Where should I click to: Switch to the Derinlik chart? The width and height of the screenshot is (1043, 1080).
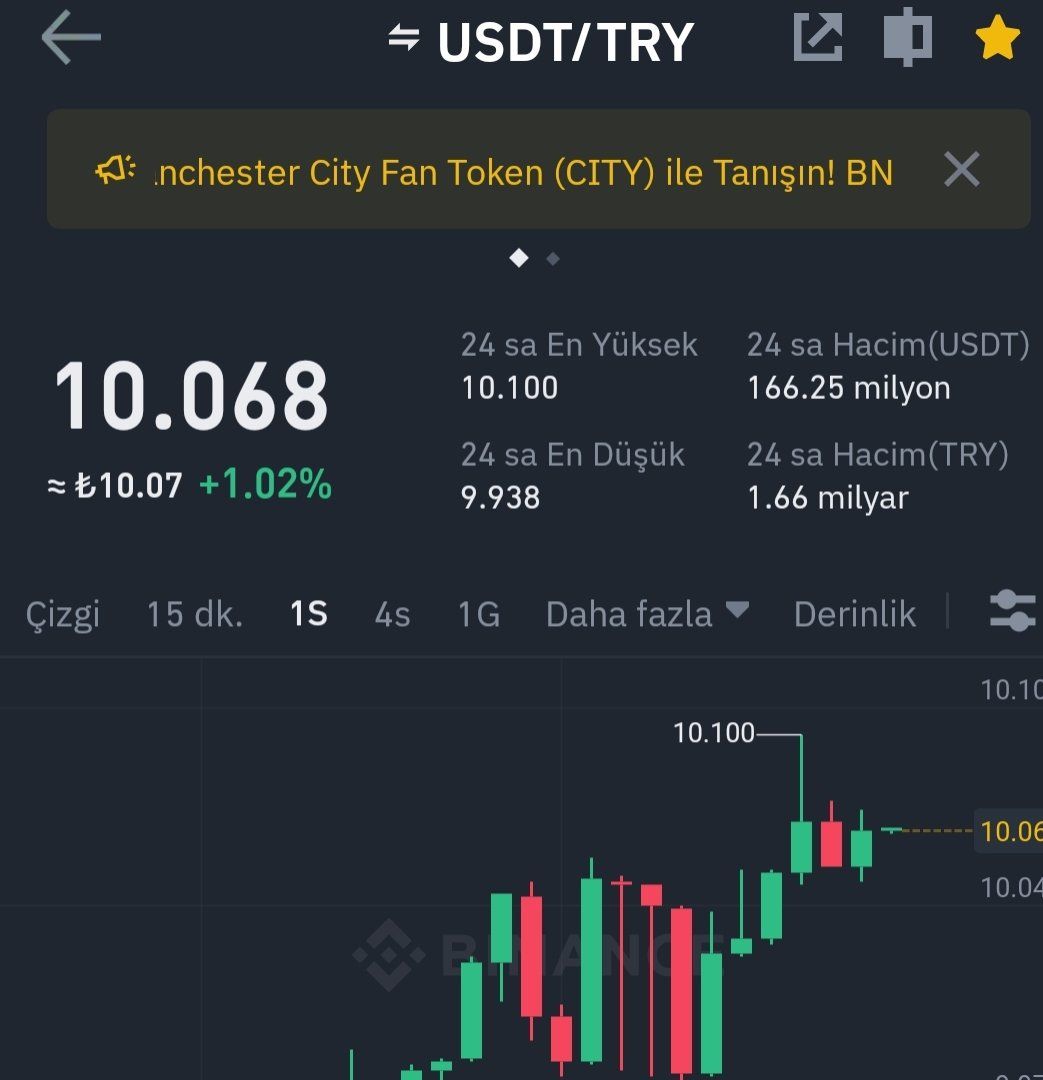(854, 614)
